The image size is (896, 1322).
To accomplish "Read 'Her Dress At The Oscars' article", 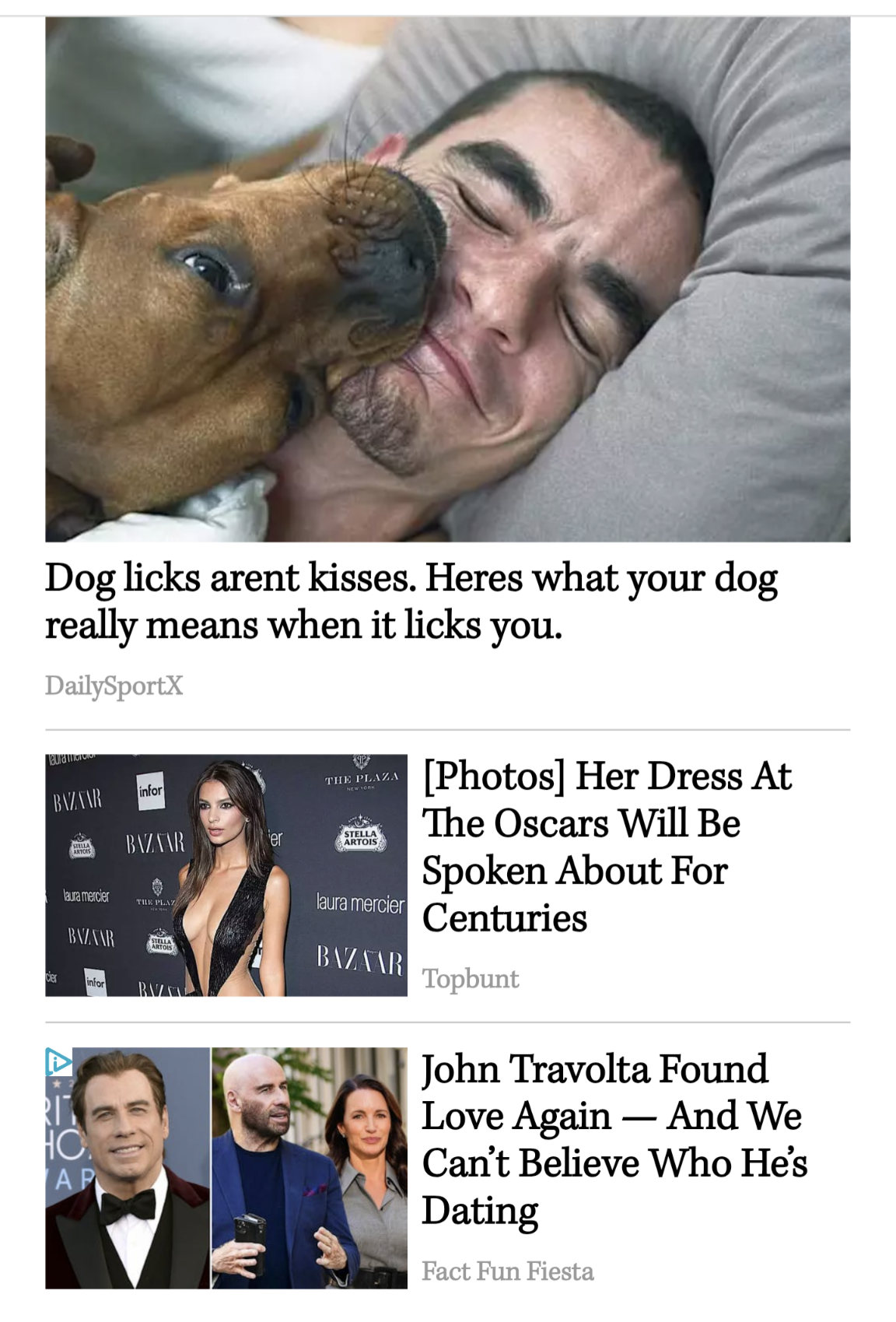I will 605,847.
